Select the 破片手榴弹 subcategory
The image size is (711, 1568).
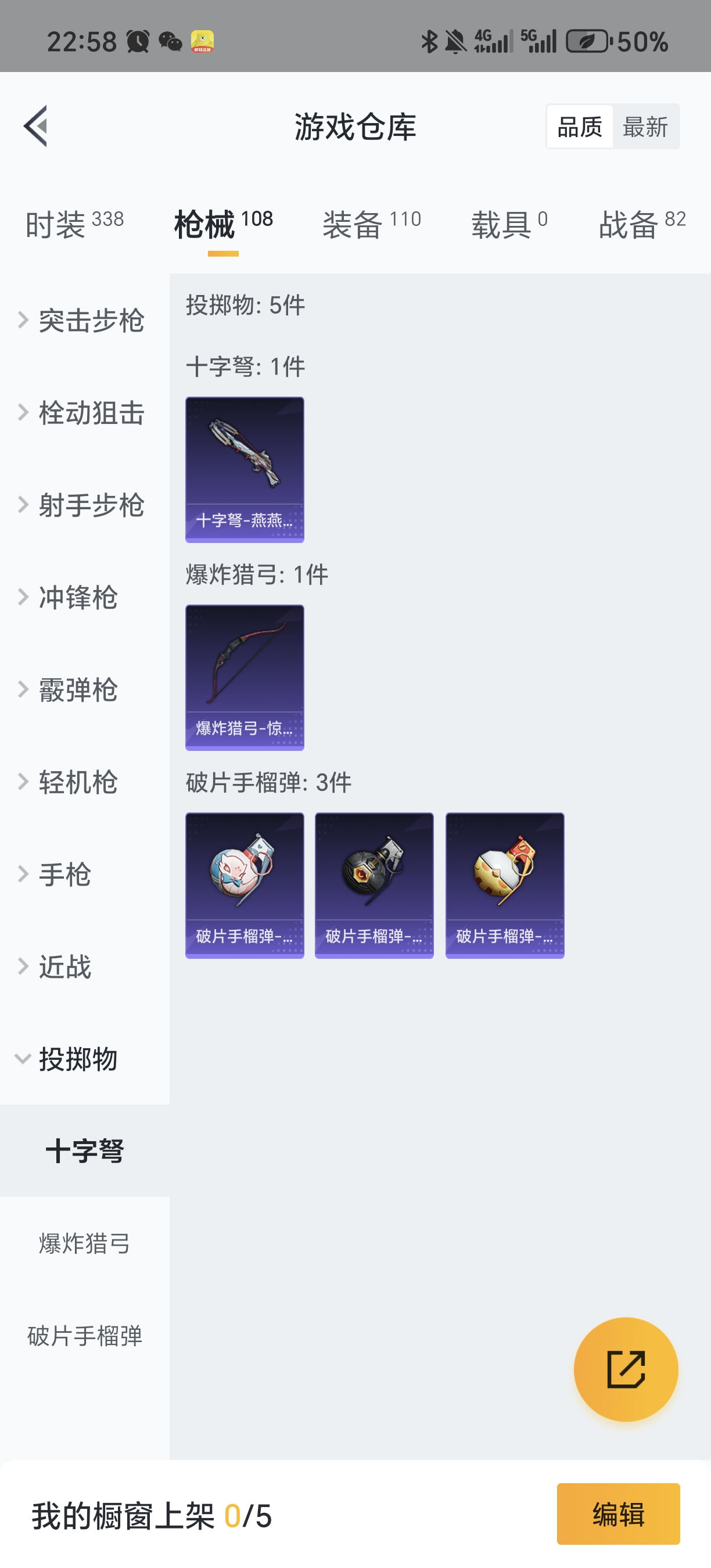point(85,1336)
